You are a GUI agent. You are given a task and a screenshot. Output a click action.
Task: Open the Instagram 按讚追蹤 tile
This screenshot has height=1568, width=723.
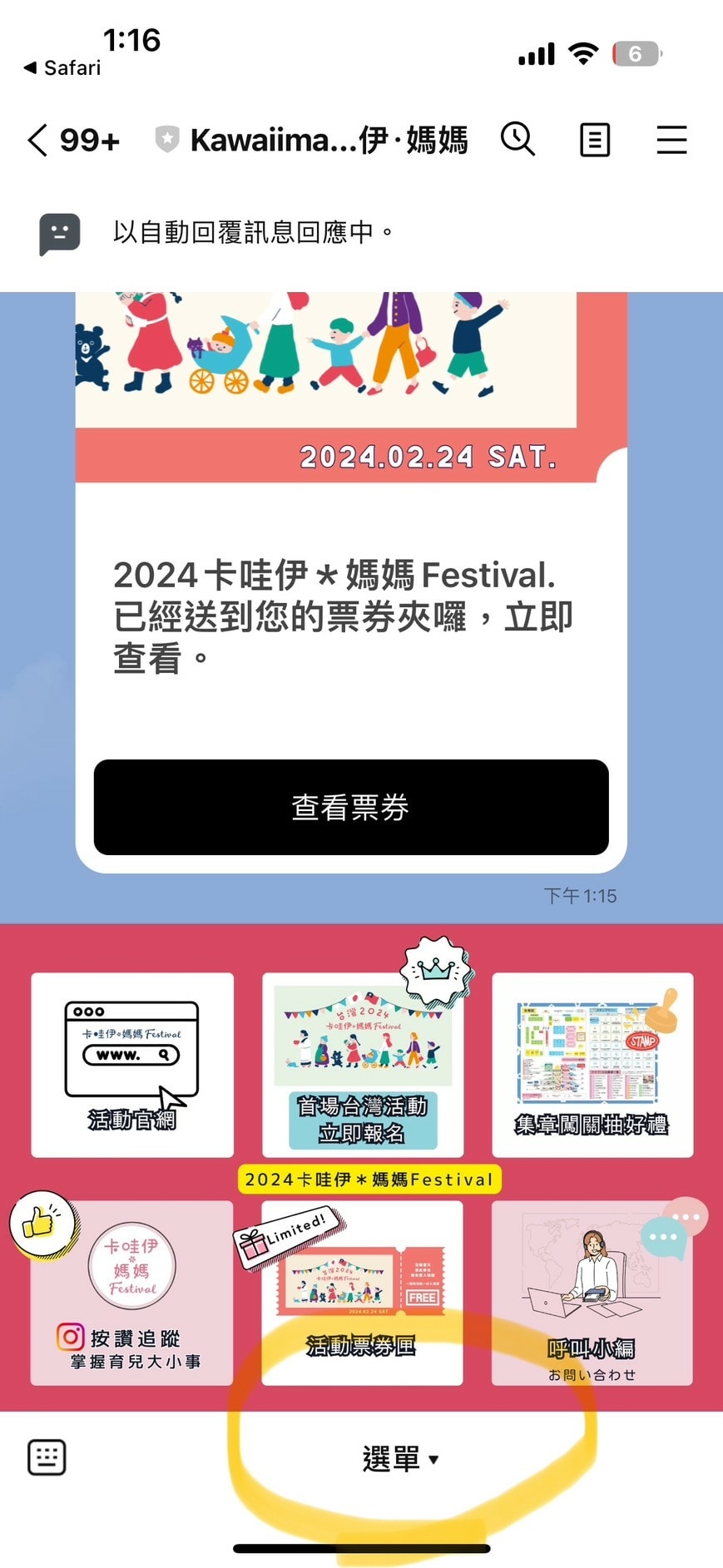(x=131, y=1293)
